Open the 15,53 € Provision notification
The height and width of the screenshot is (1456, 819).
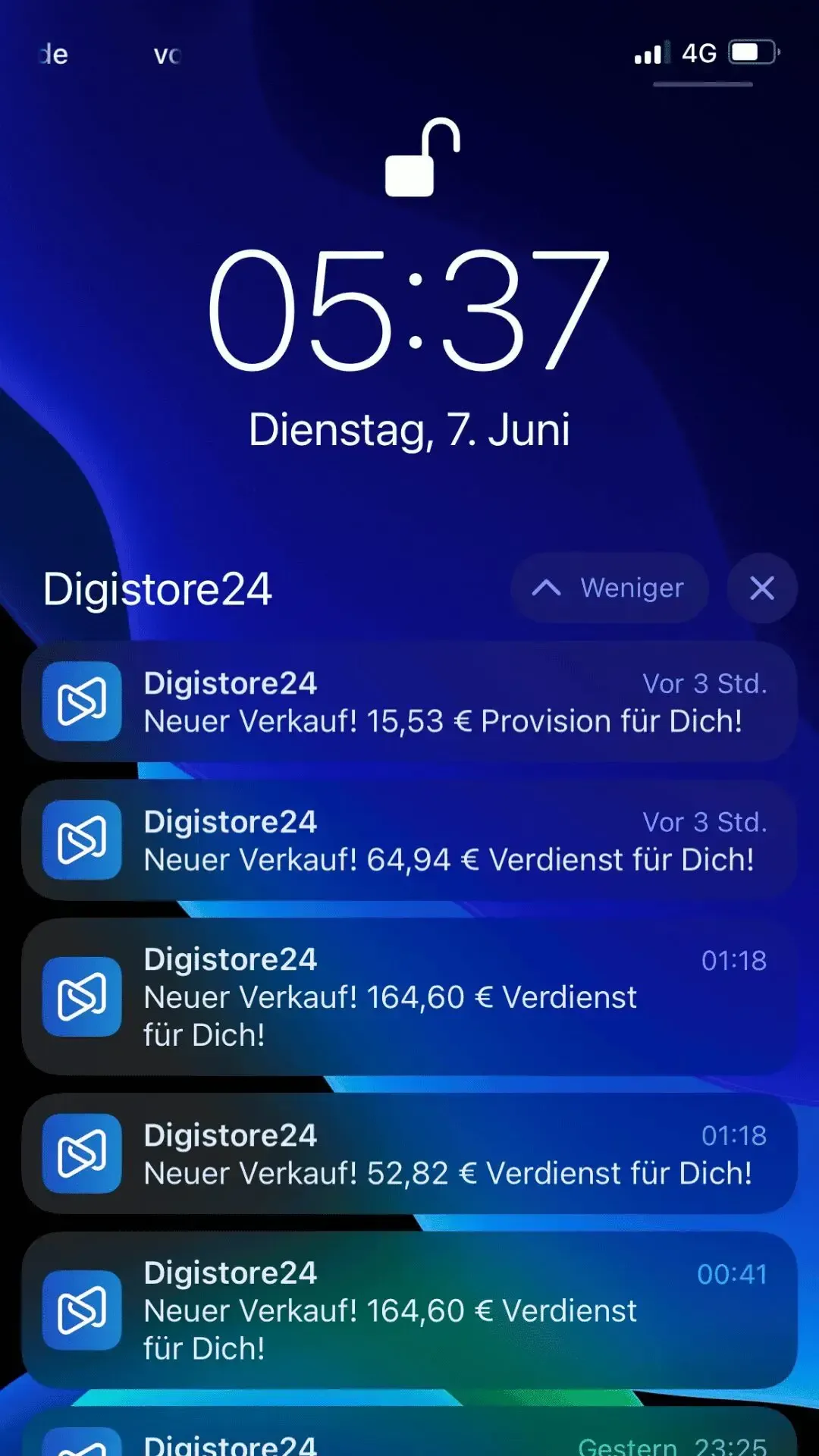click(x=409, y=701)
